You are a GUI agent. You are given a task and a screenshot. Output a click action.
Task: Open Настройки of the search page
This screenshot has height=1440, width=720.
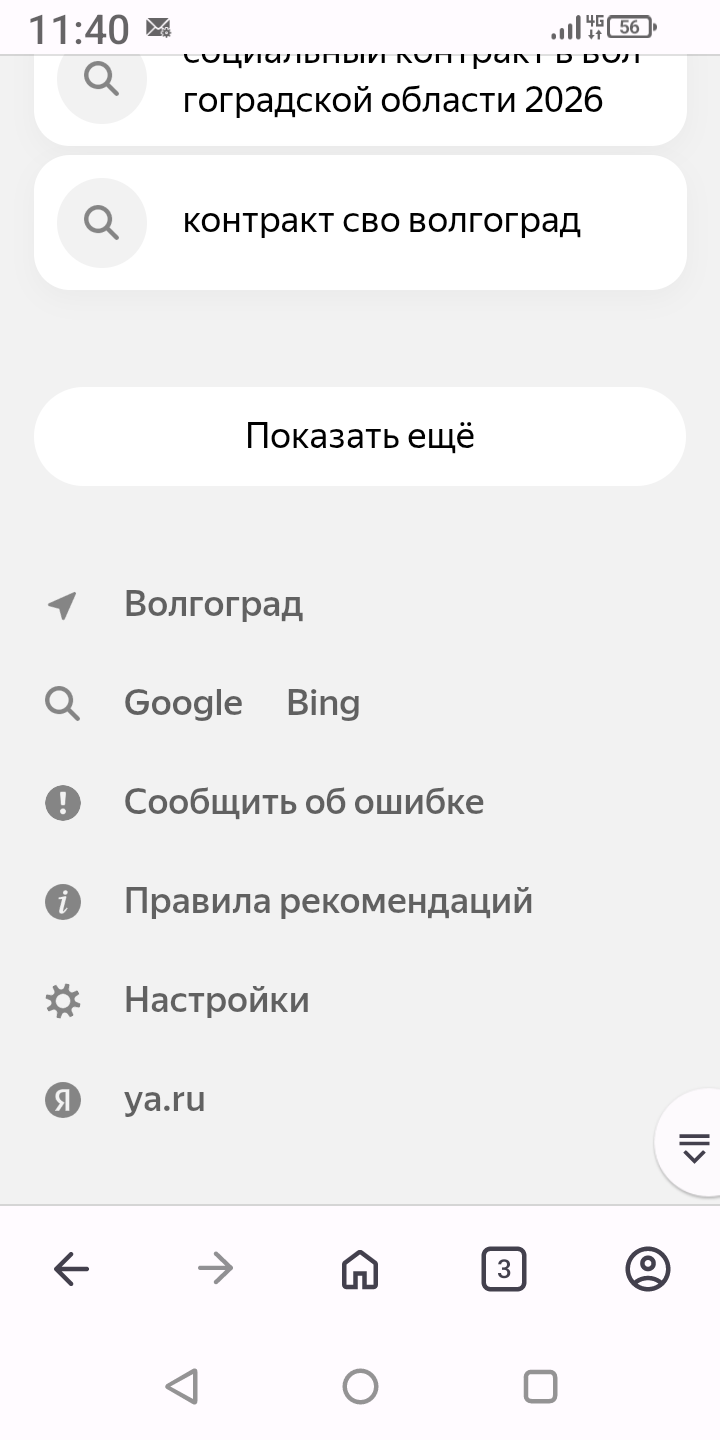pyautogui.click(x=216, y=1000)
